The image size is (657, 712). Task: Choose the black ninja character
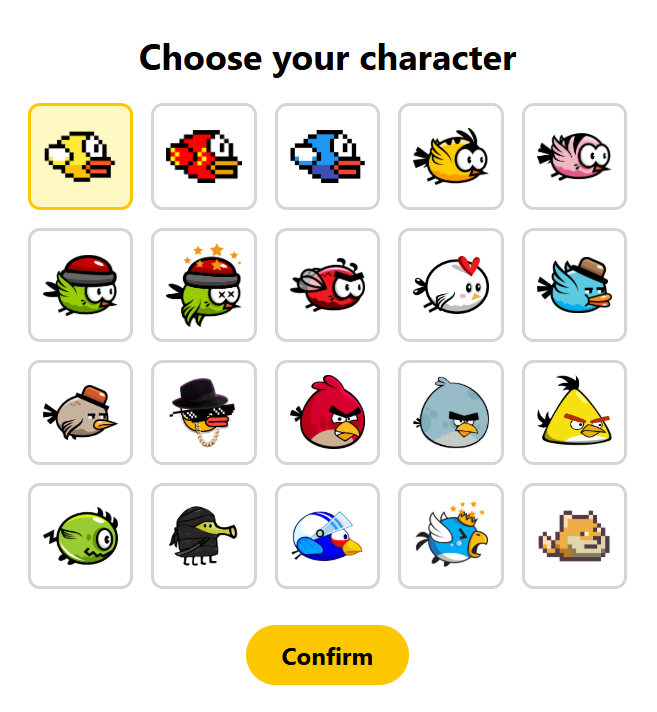tap(204, 537)
